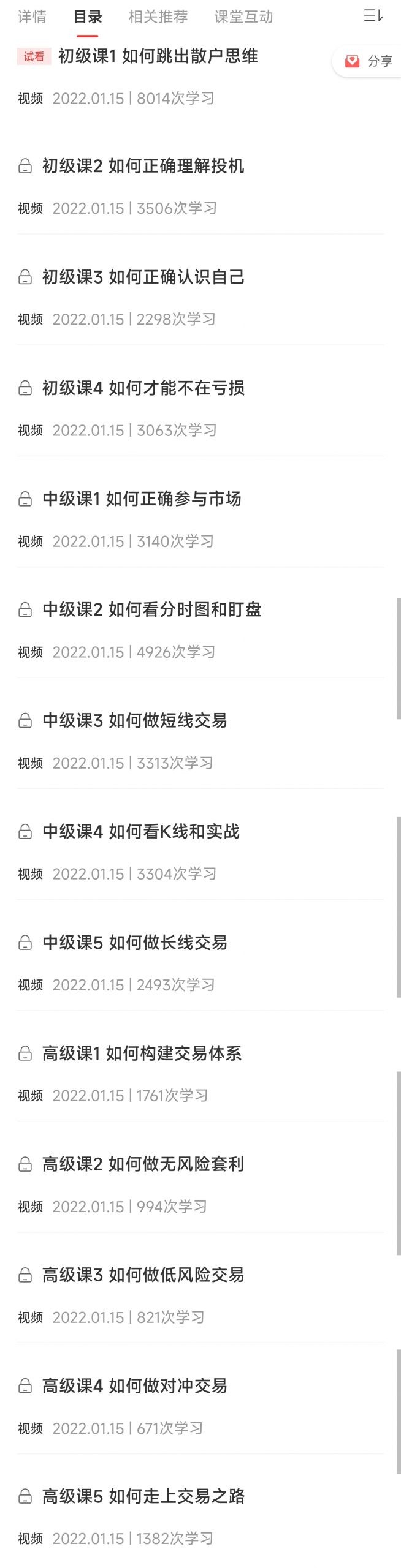Open lesson 高级课1 如何构建交易体系
Image resolution: width=401 pixels, height=1568 pixels.
142,1053
